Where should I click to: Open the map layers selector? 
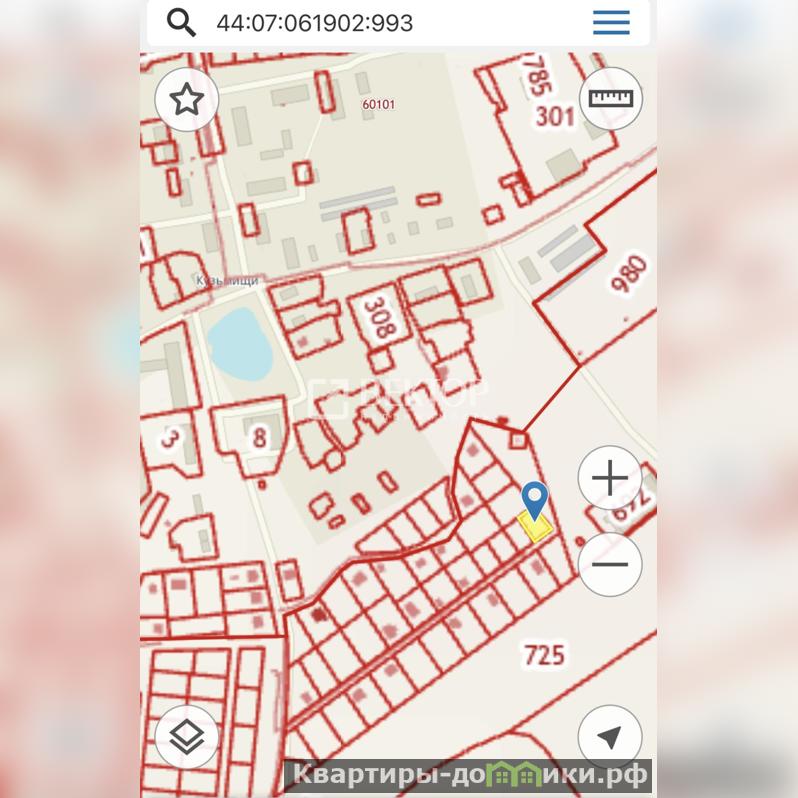coord(187,737)
